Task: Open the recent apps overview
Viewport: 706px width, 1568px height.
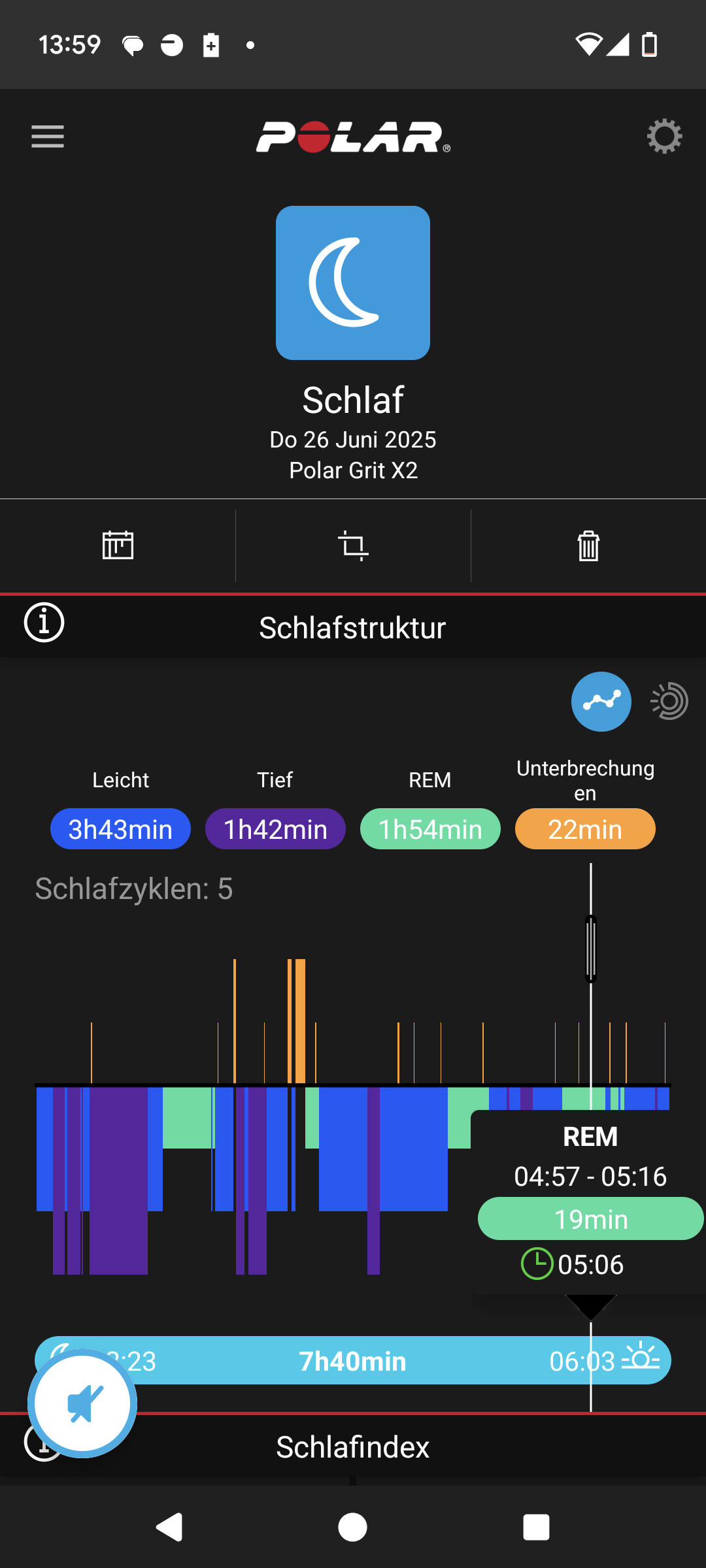Action: pyautogui.click(x=536, y=1527)
